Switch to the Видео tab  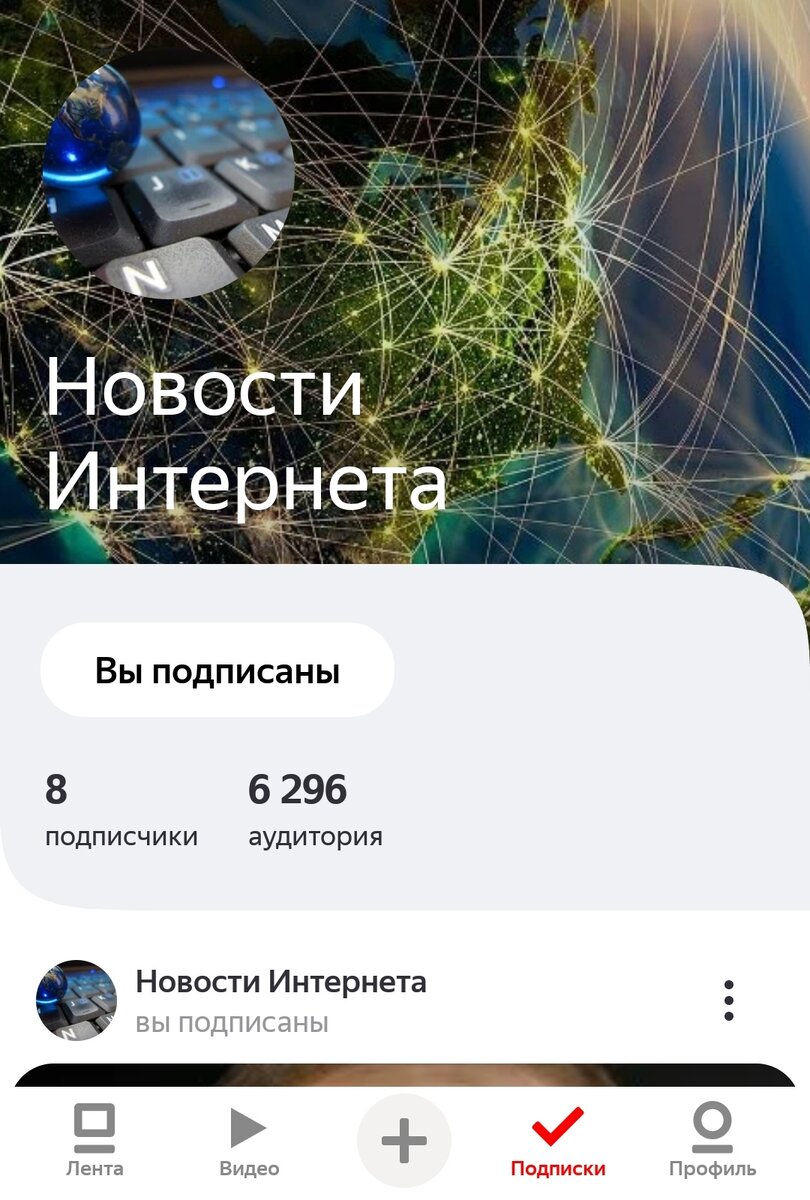pyautogui.click(x=248, y=1142)
